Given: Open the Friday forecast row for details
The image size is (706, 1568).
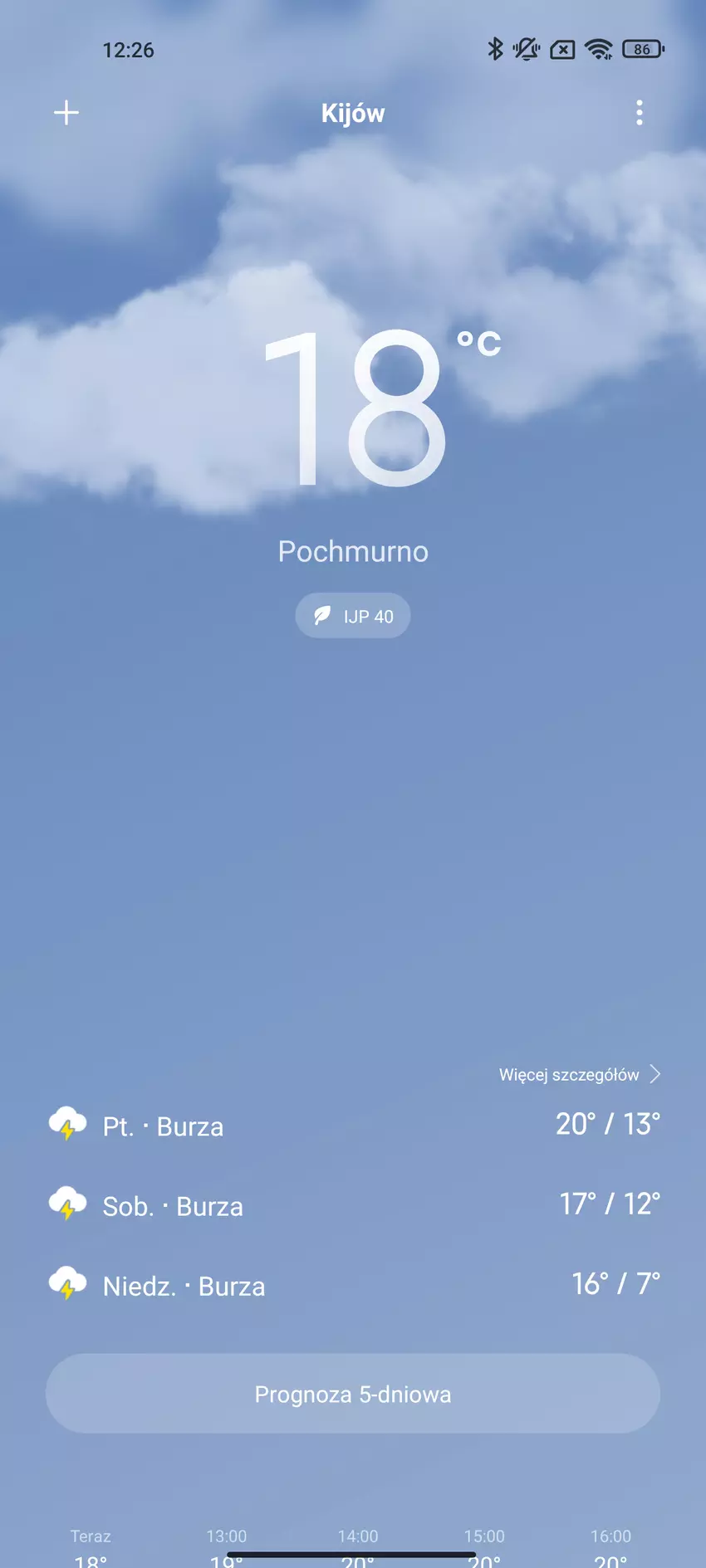Looking at the screenshot, I should pos(353,1126).
